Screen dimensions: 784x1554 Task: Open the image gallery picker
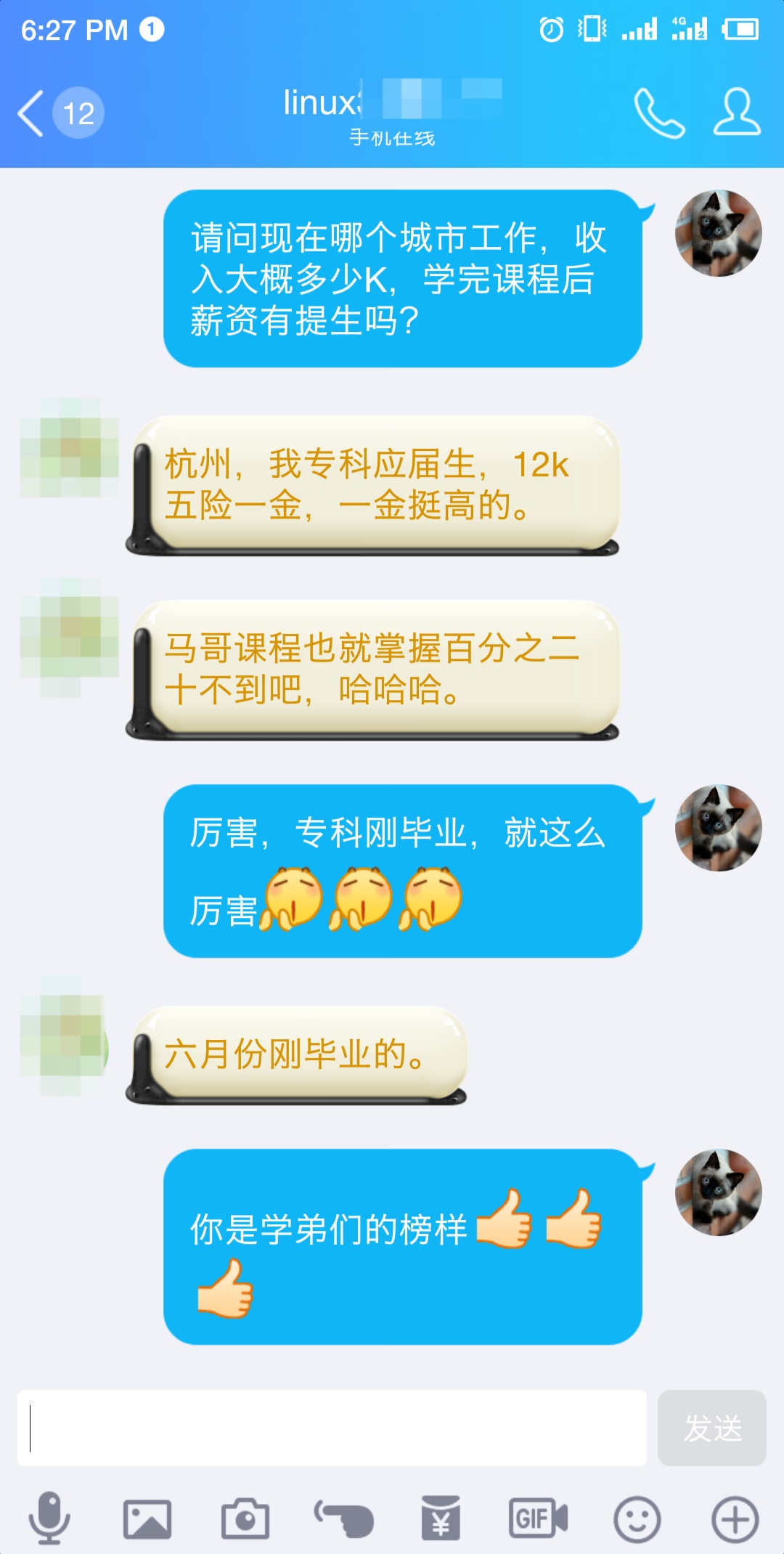point(147,1518)
